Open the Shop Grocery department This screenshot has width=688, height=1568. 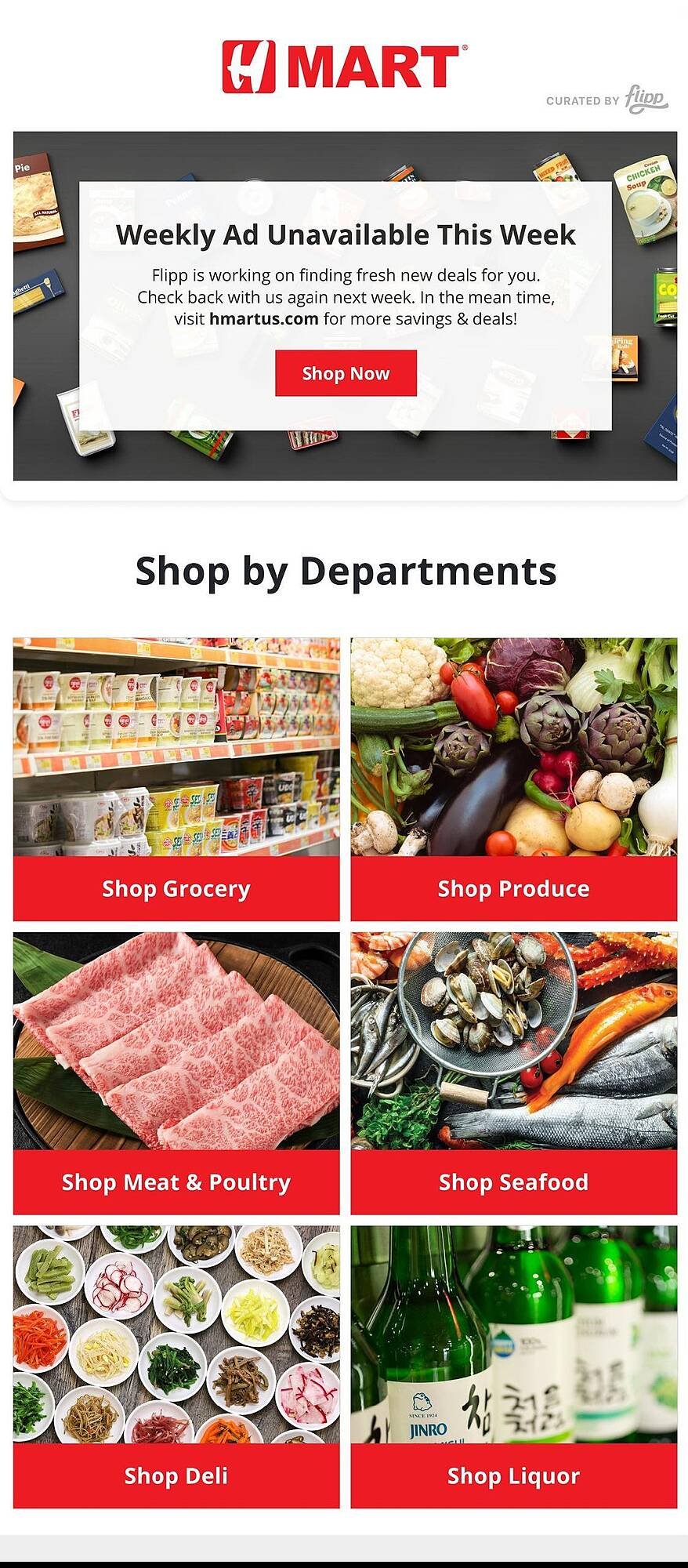pyautogui.click(x=176, y=888)
